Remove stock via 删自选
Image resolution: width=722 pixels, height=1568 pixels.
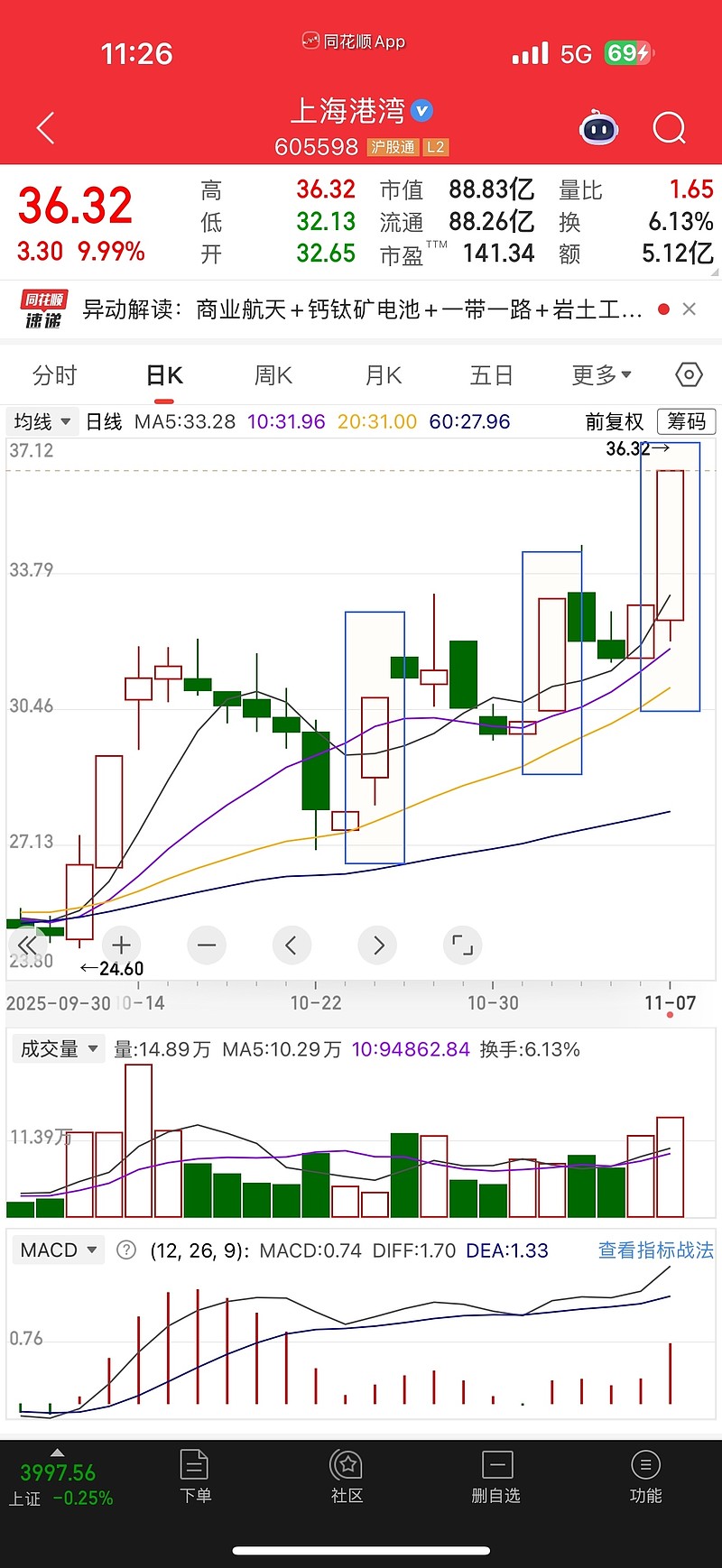click(x=496, y=1477)
